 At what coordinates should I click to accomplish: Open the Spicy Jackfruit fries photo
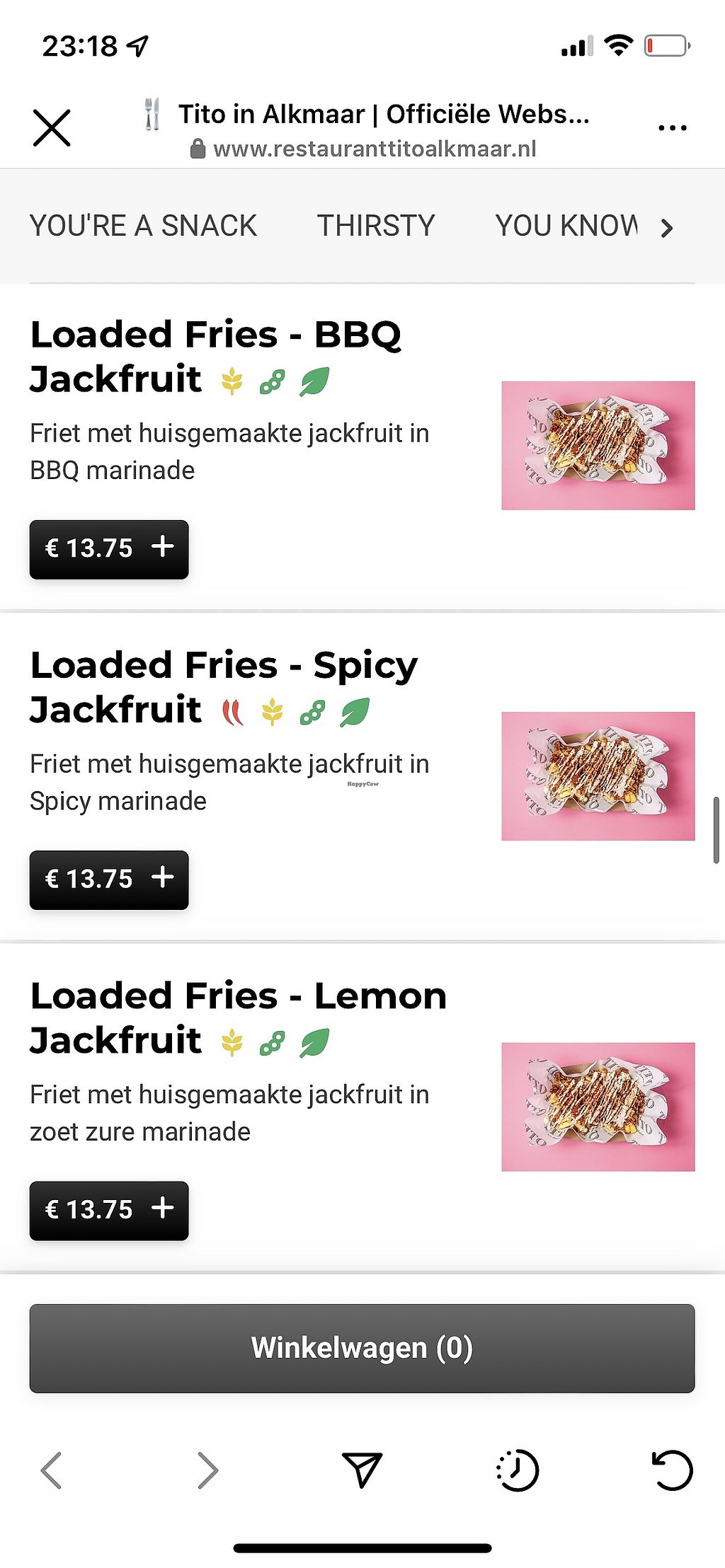click(598, 776)
